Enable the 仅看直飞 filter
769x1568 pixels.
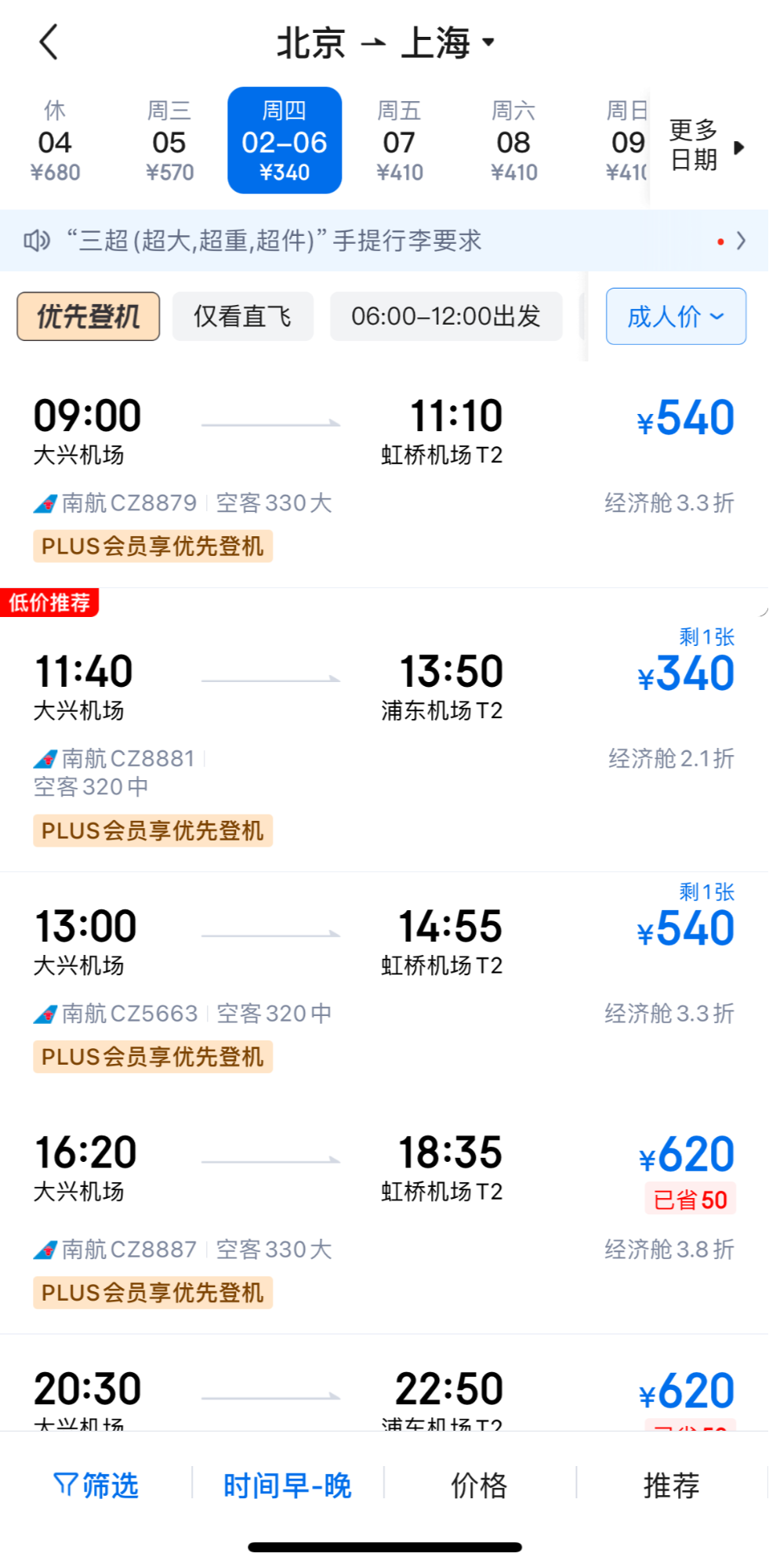pos(243,317)
